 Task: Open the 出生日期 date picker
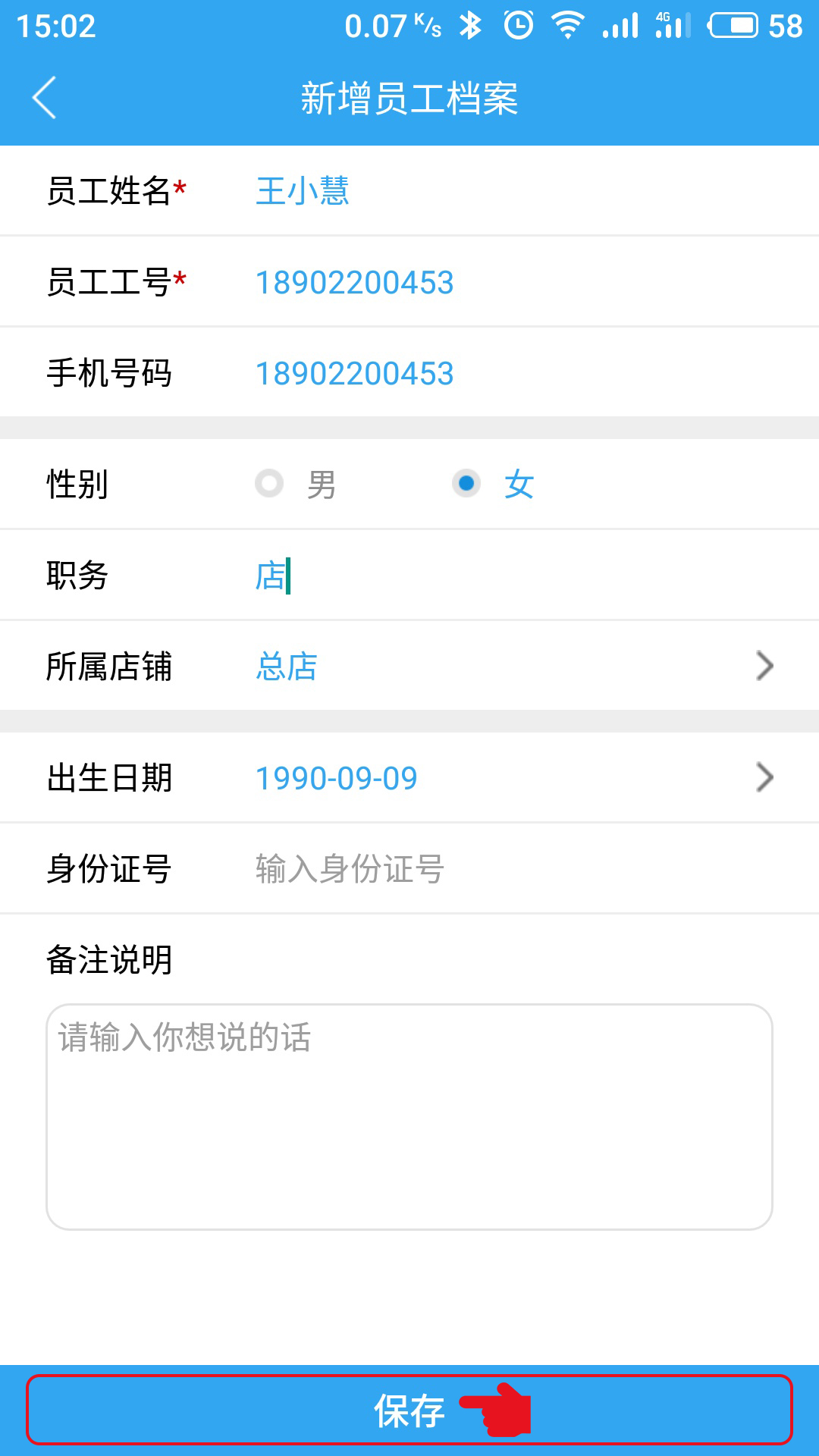(x=409, y=777)
